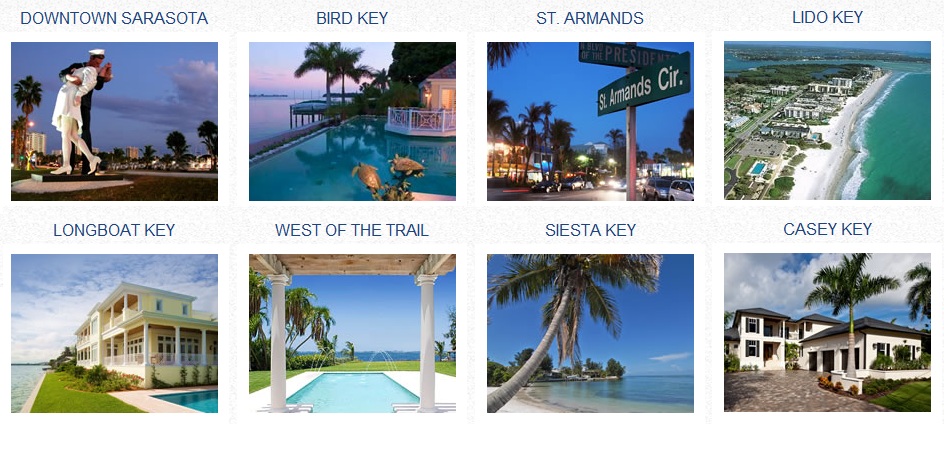The width and height of the screenshot is (944, 467).
Task: Browse West of the Trail
Action: pyautogui.click(x=352, y=333)
